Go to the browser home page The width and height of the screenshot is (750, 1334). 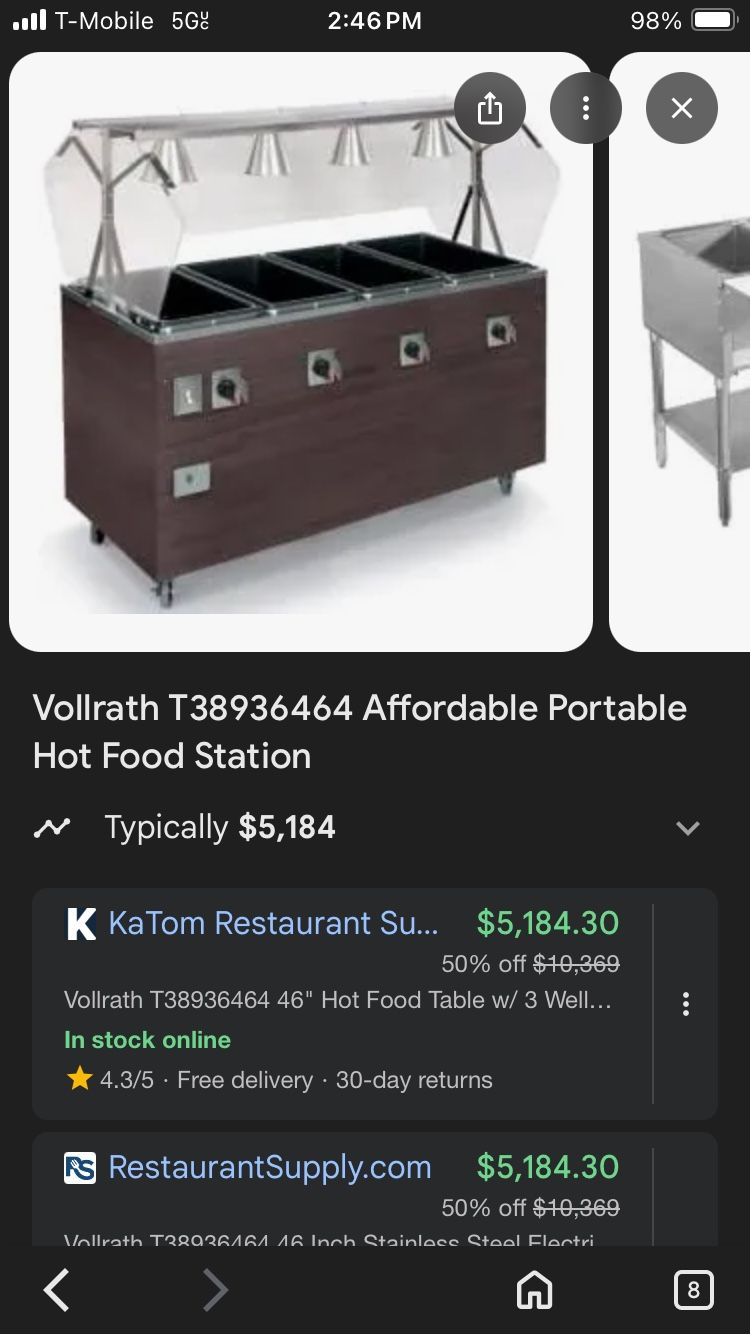coord(534,1290)
